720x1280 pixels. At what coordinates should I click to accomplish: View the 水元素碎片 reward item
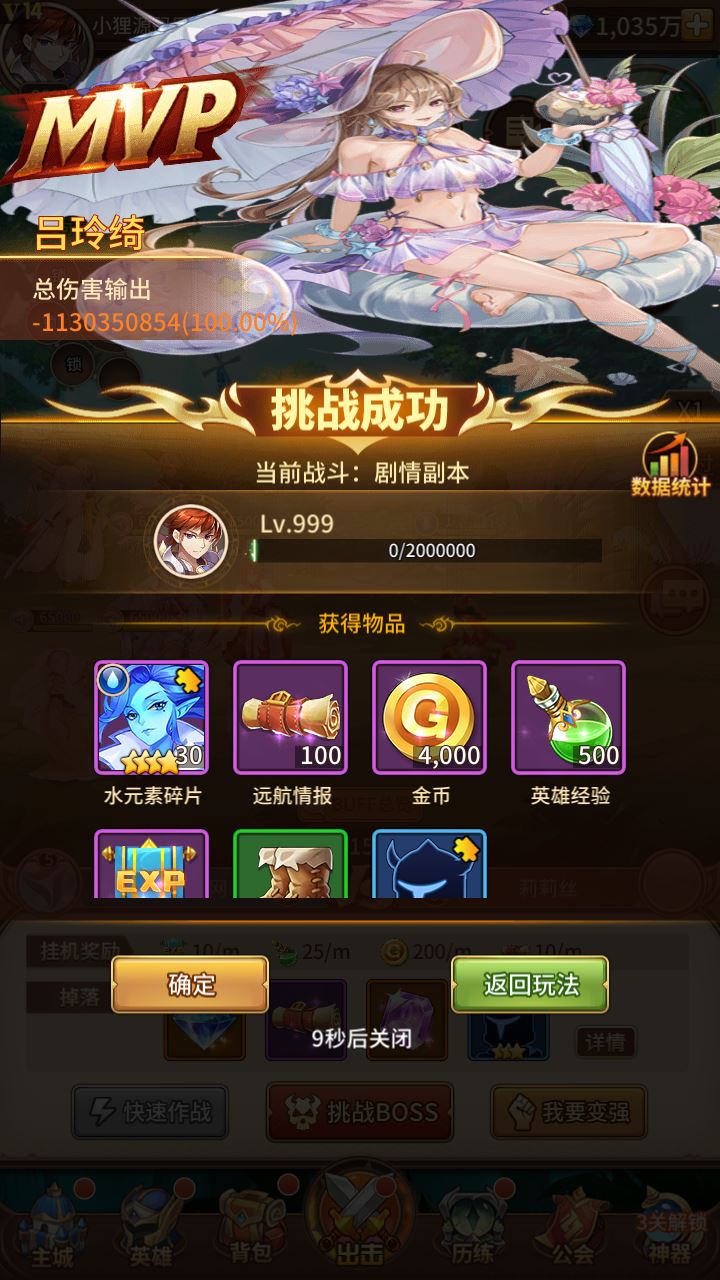pyautogui.click(x=151, y=717)
